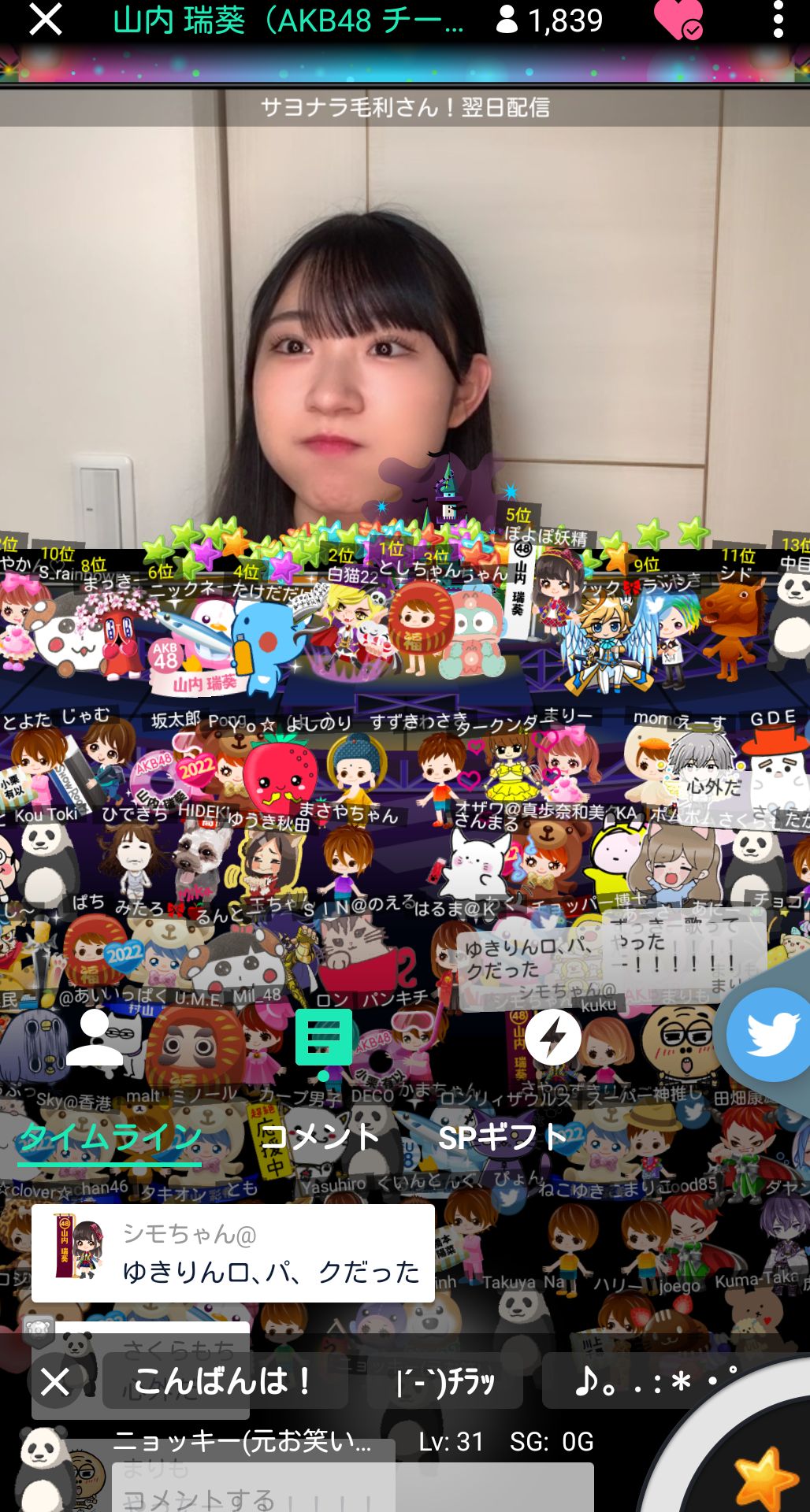Open シモちゃん@'s timeline comment

coord(233,1253)
